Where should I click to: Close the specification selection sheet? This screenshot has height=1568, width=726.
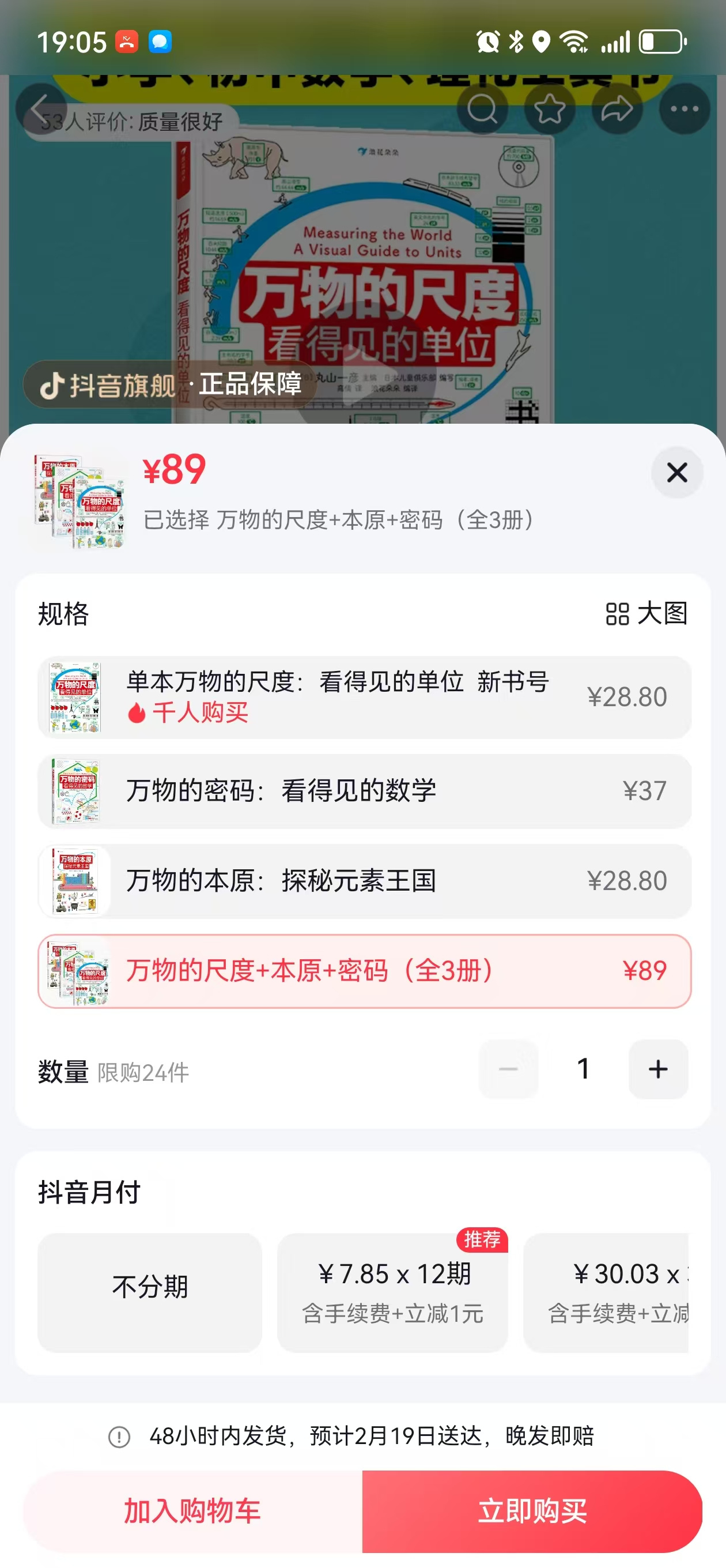[676, 472]
